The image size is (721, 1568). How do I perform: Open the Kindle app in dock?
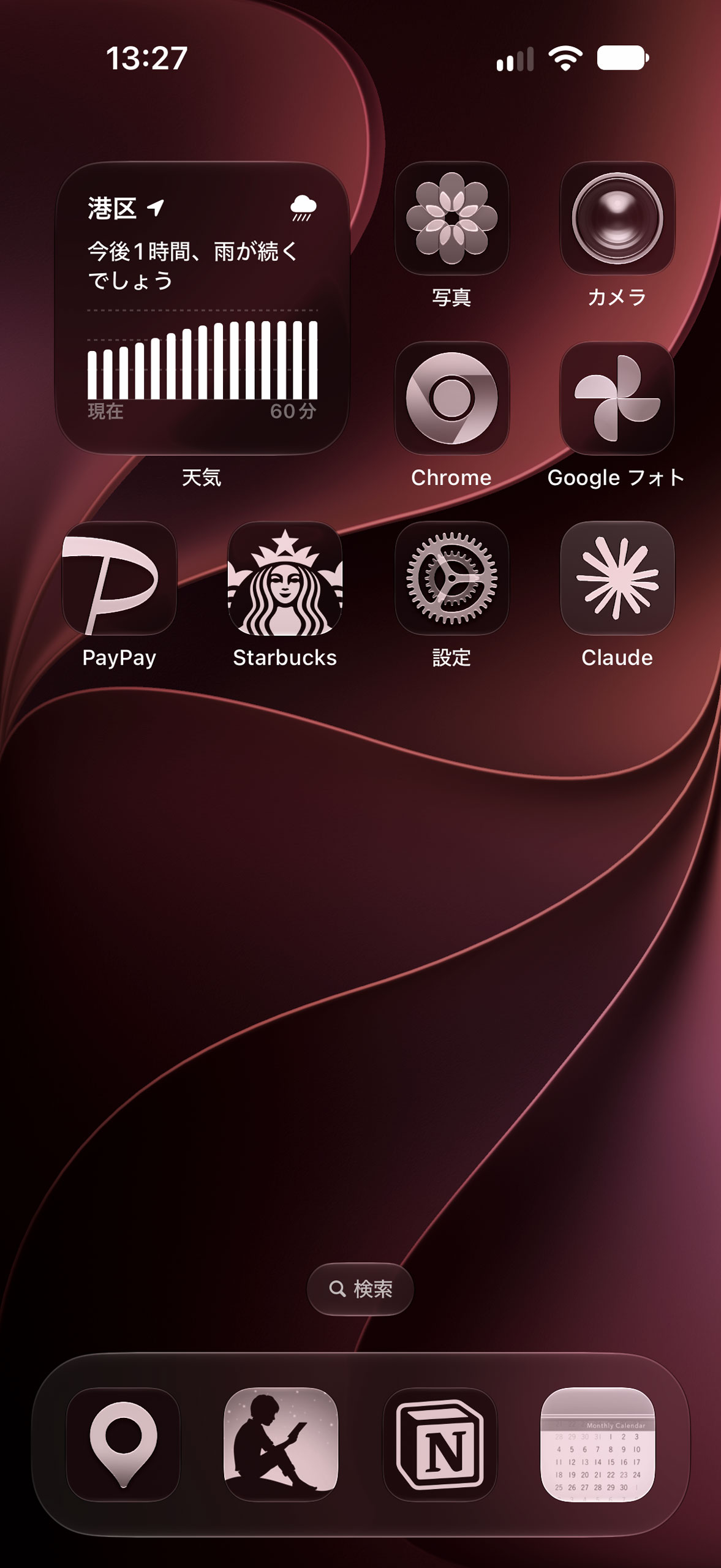click(281, 1444)
